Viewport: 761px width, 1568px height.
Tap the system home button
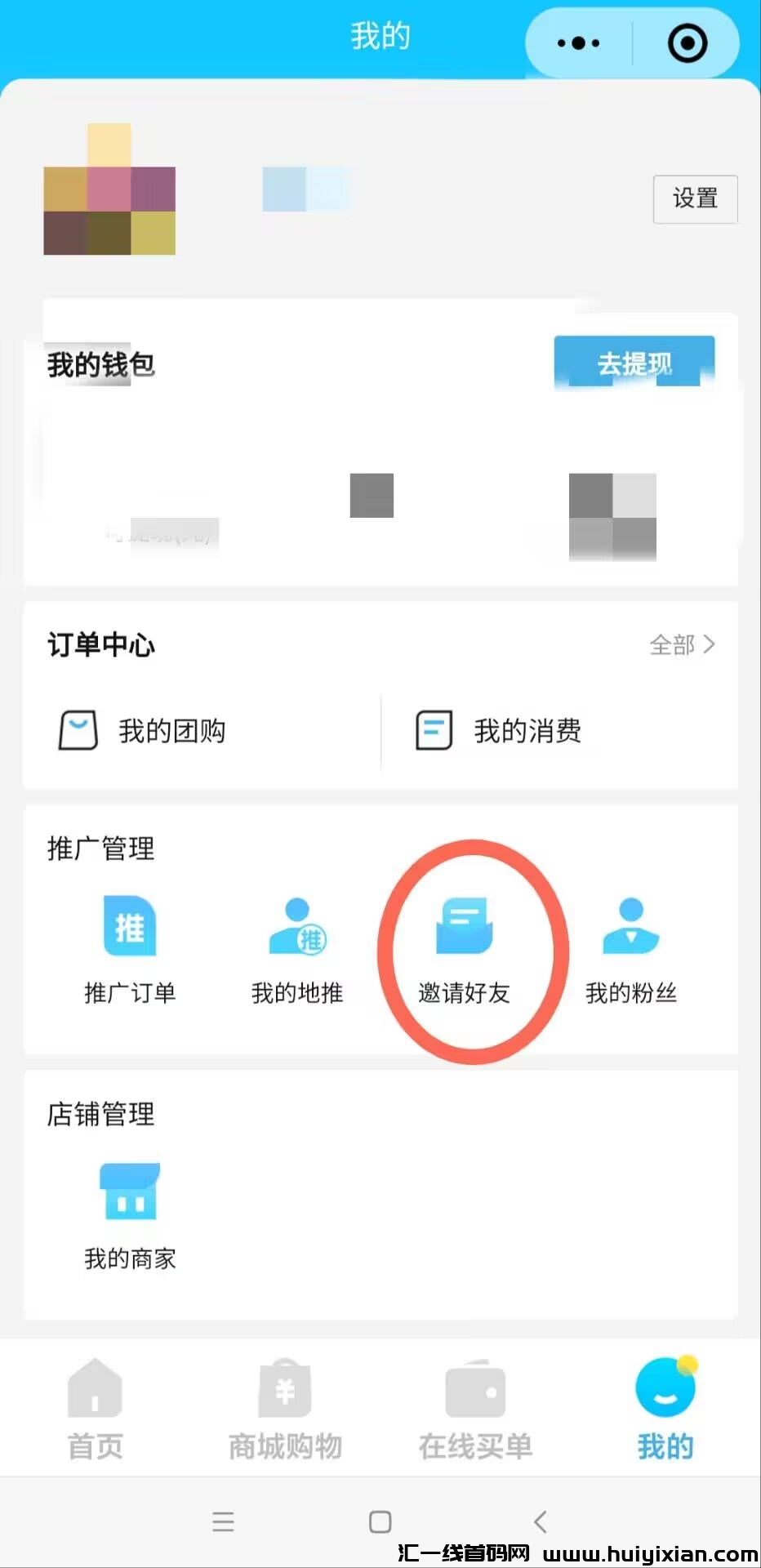pyautogui.click(x=380, y=1521)
